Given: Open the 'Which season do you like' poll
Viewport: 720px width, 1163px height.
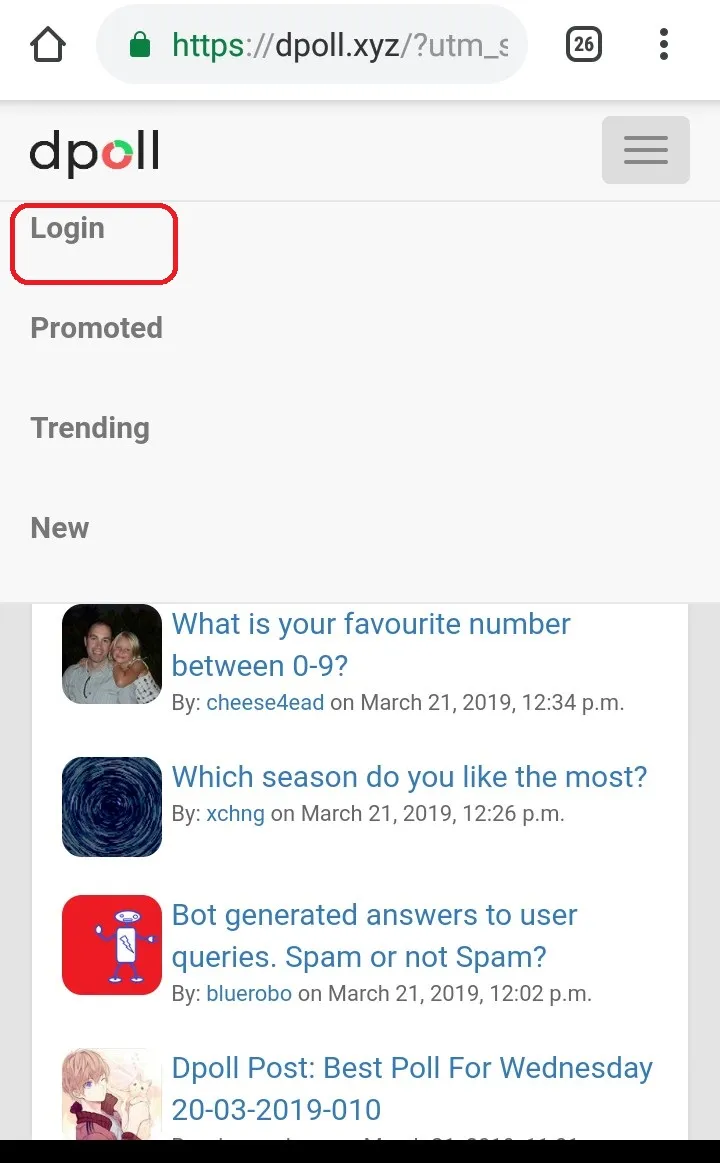Looking at the screenshot, I should (409, 777).
